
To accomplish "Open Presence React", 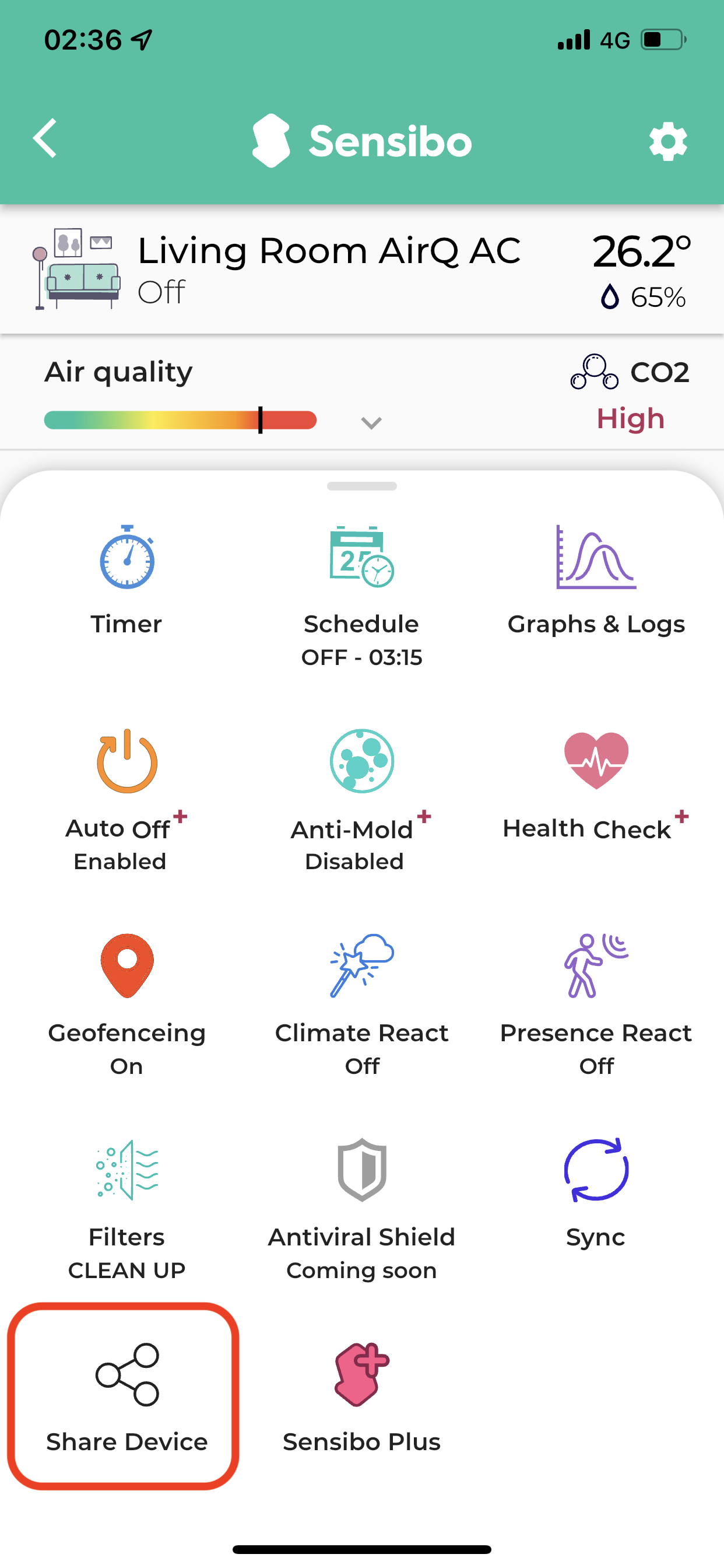I will [x=596, y=1006].
